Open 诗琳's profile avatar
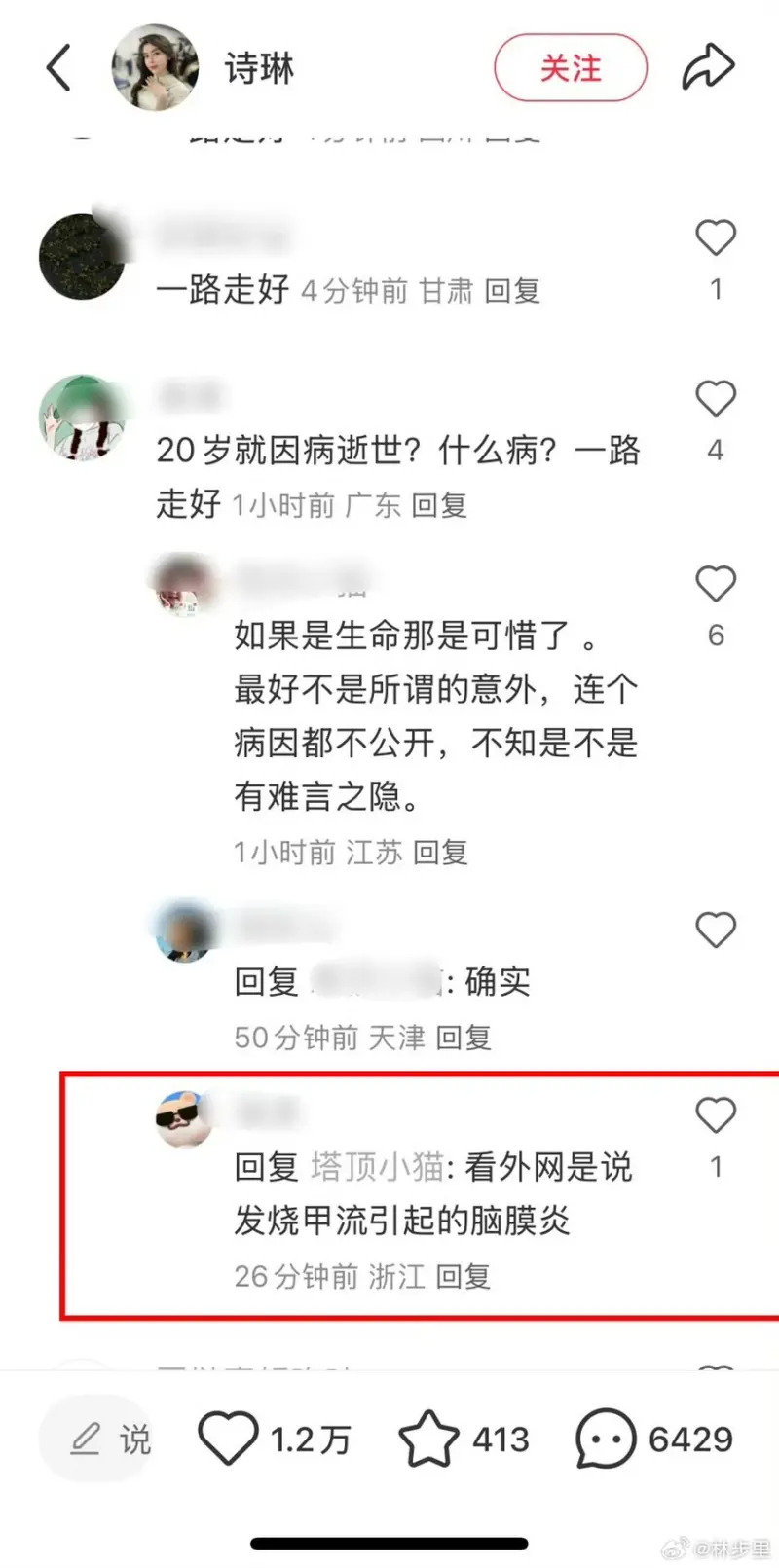The image size is (779, 1568). click(156, 68)
